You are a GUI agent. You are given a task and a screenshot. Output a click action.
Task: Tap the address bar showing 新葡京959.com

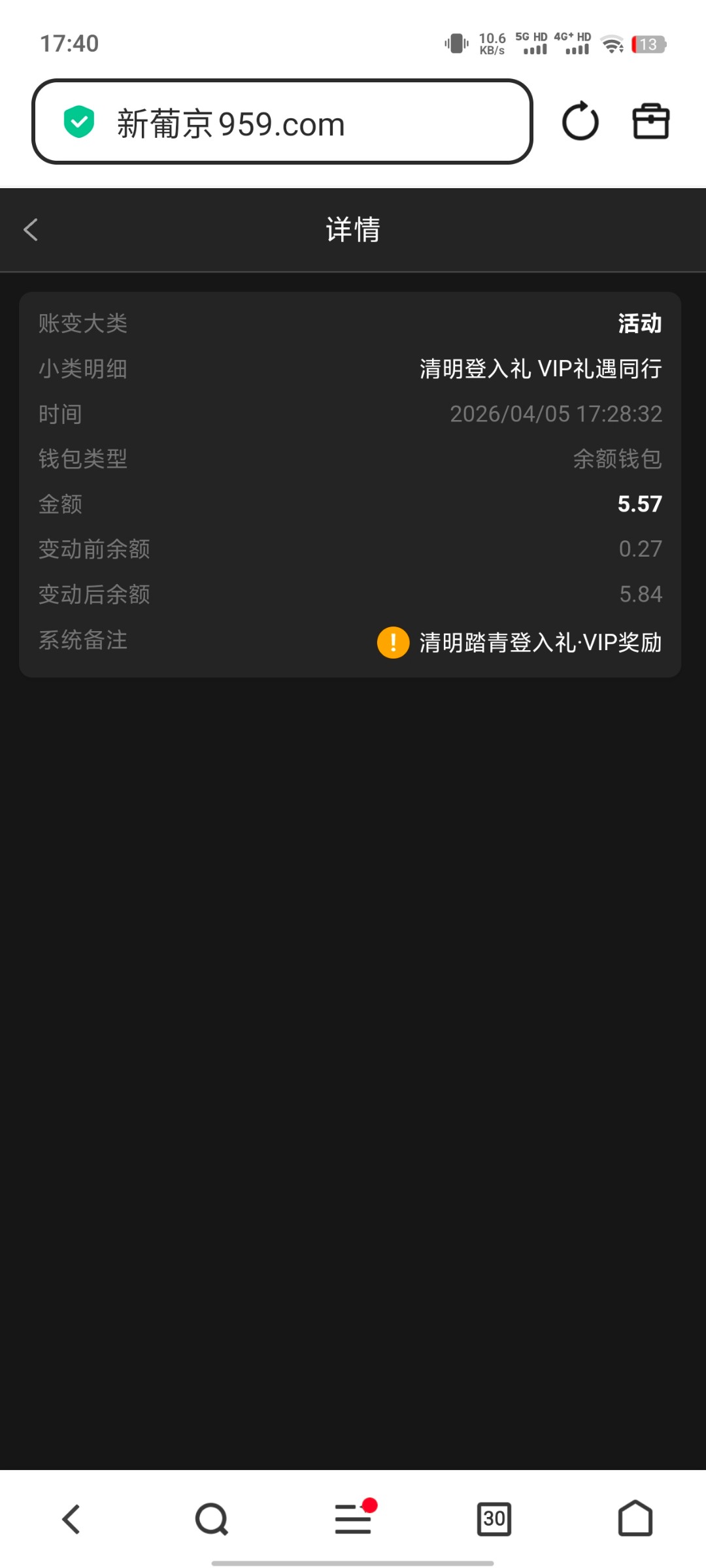tap(281, 122)
